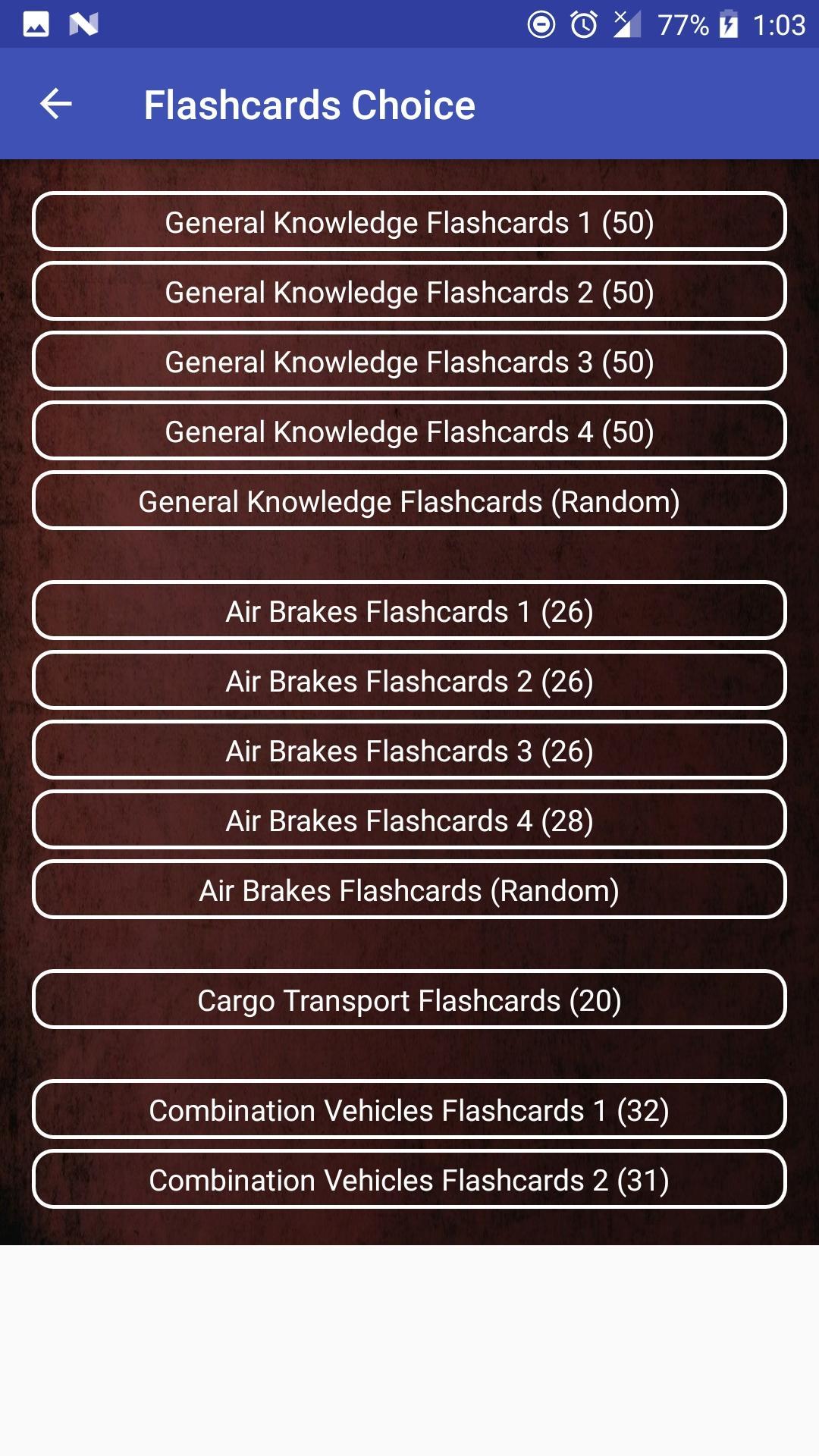Open Cargo Transport Flashcards (20)

click(409, 999)
